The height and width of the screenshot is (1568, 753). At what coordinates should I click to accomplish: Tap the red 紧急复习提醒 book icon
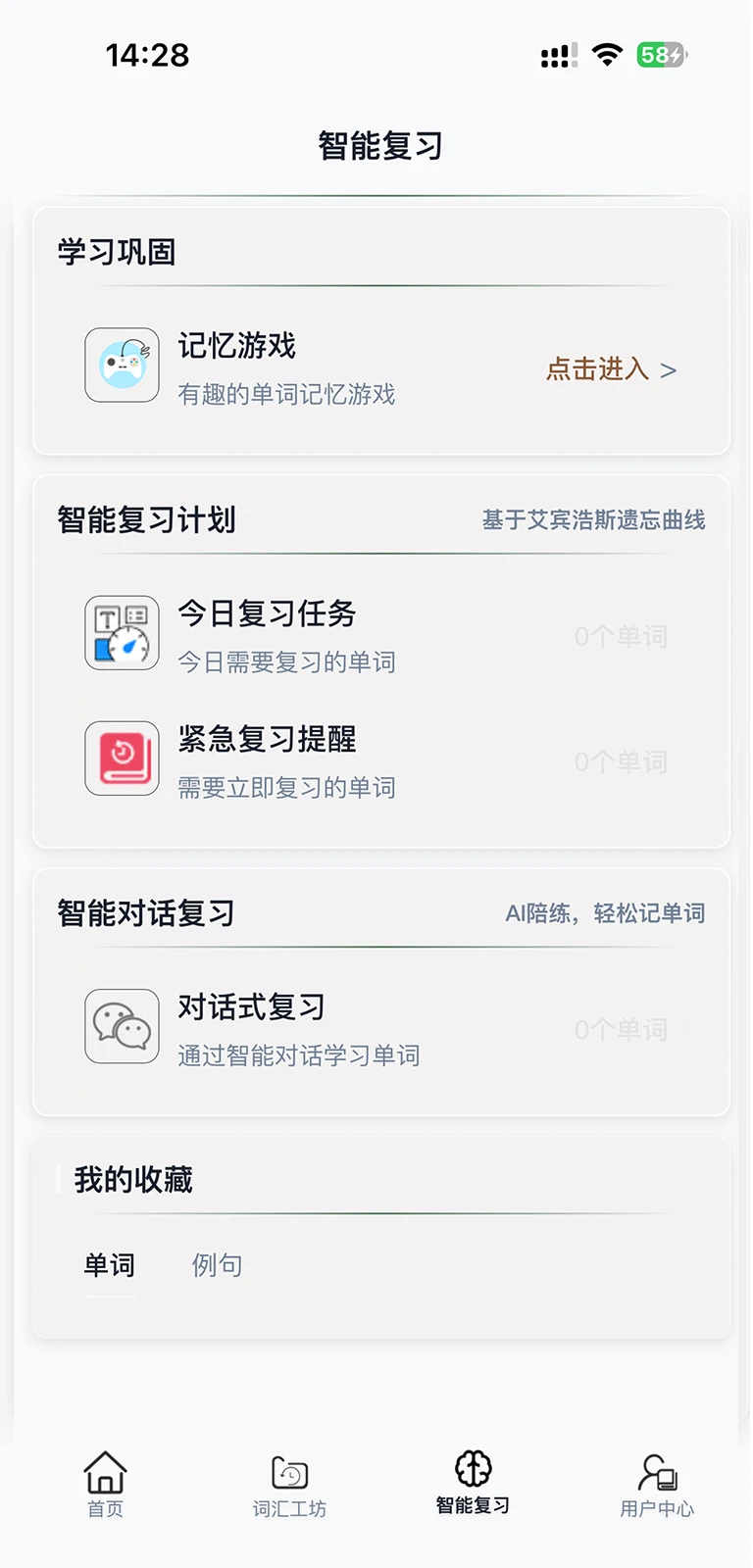122,759
